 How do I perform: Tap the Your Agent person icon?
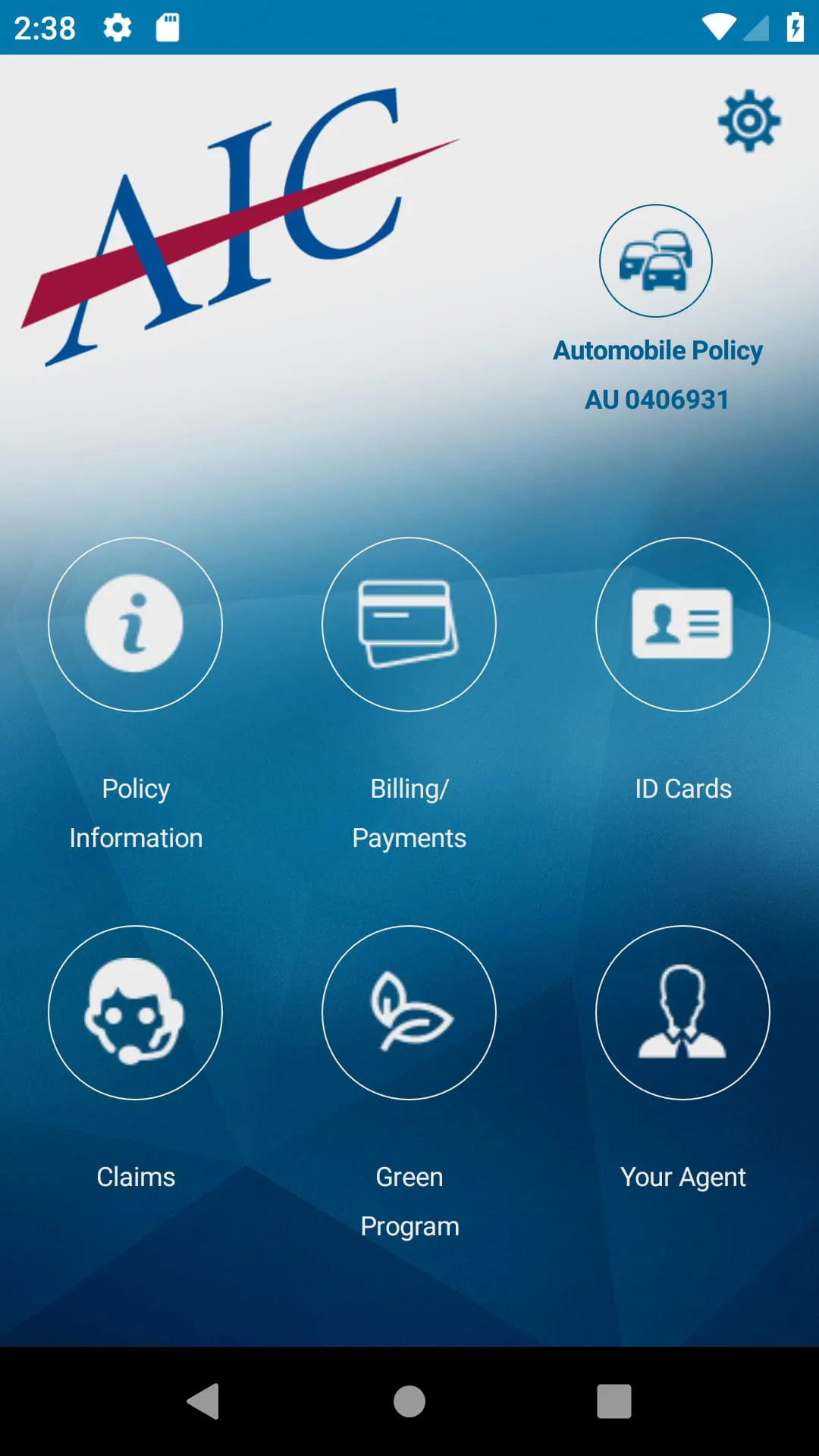(x=682, y=1013)
